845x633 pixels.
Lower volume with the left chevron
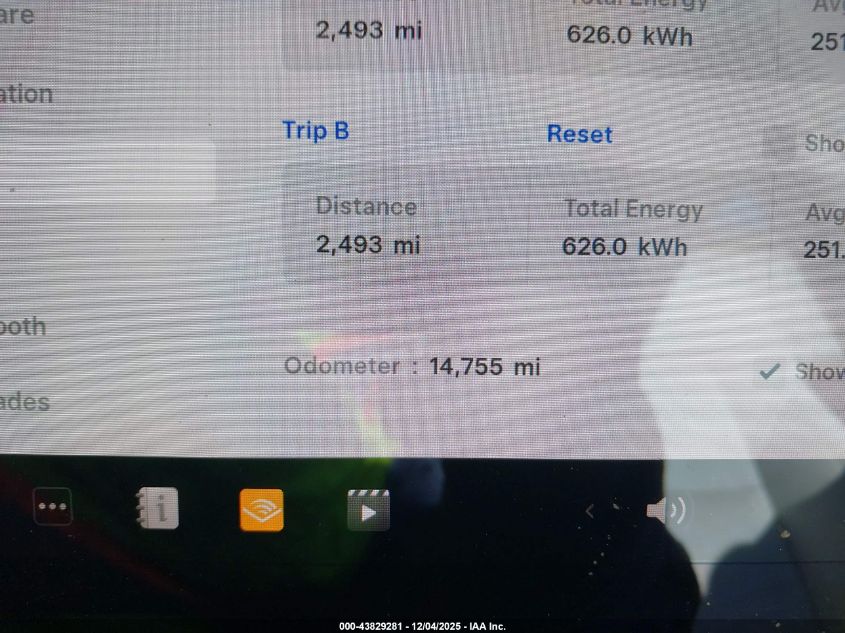coord(590,512)
